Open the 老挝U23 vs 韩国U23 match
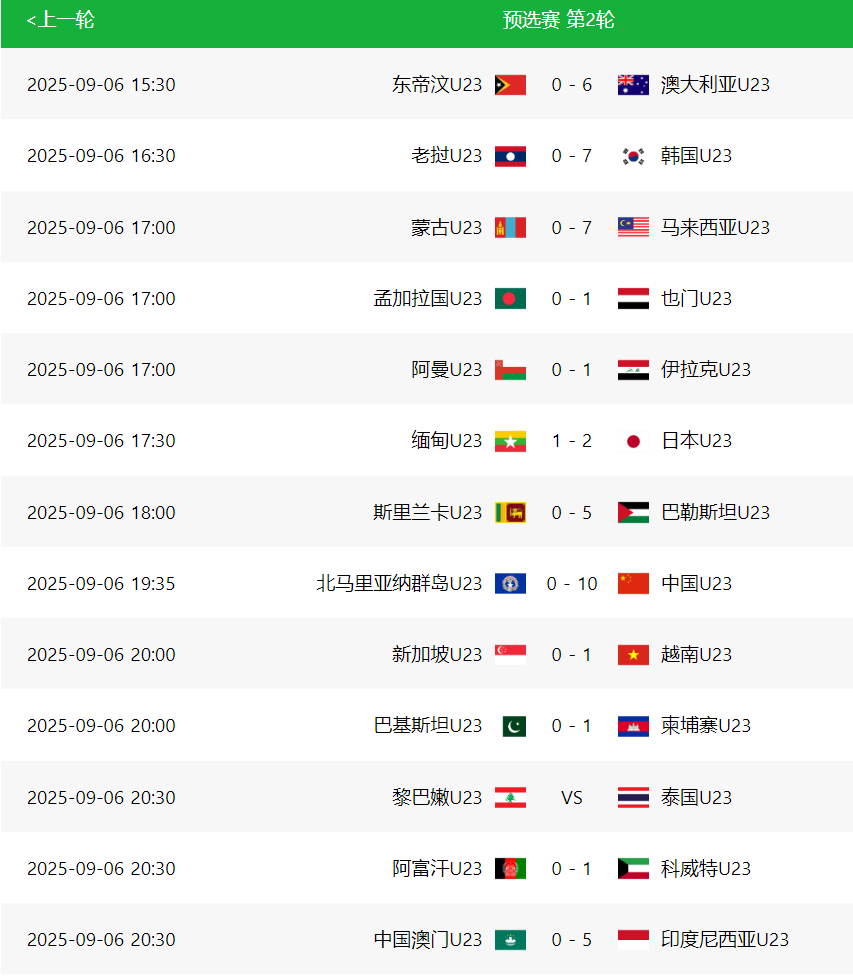853x977 pixels. [571, 156]
